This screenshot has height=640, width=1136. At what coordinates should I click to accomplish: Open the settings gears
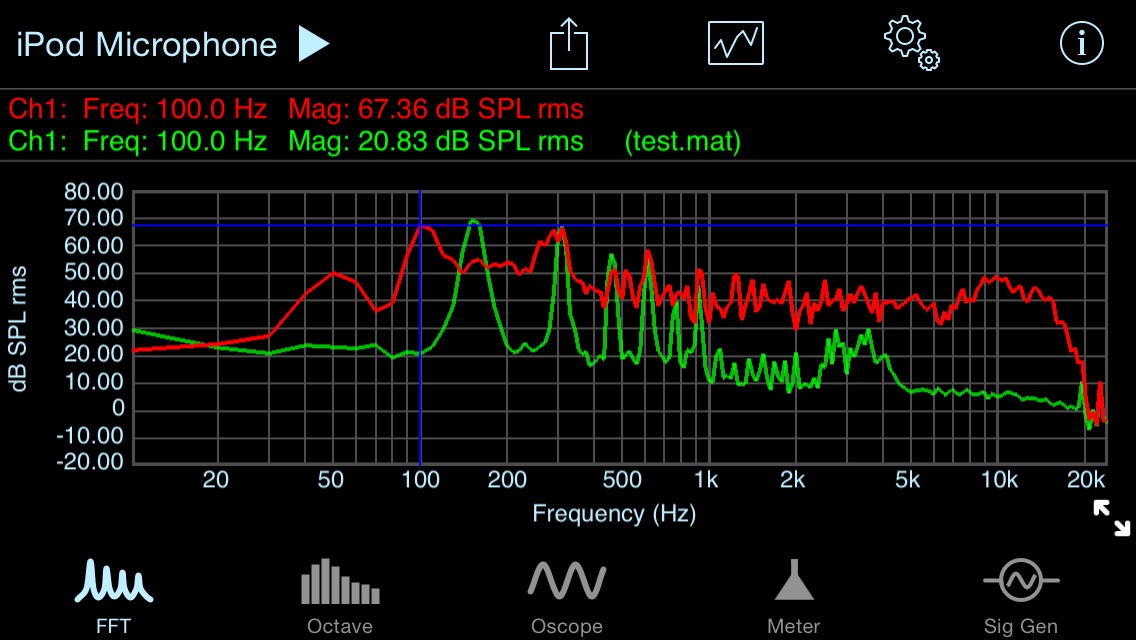tap(911, 43)
